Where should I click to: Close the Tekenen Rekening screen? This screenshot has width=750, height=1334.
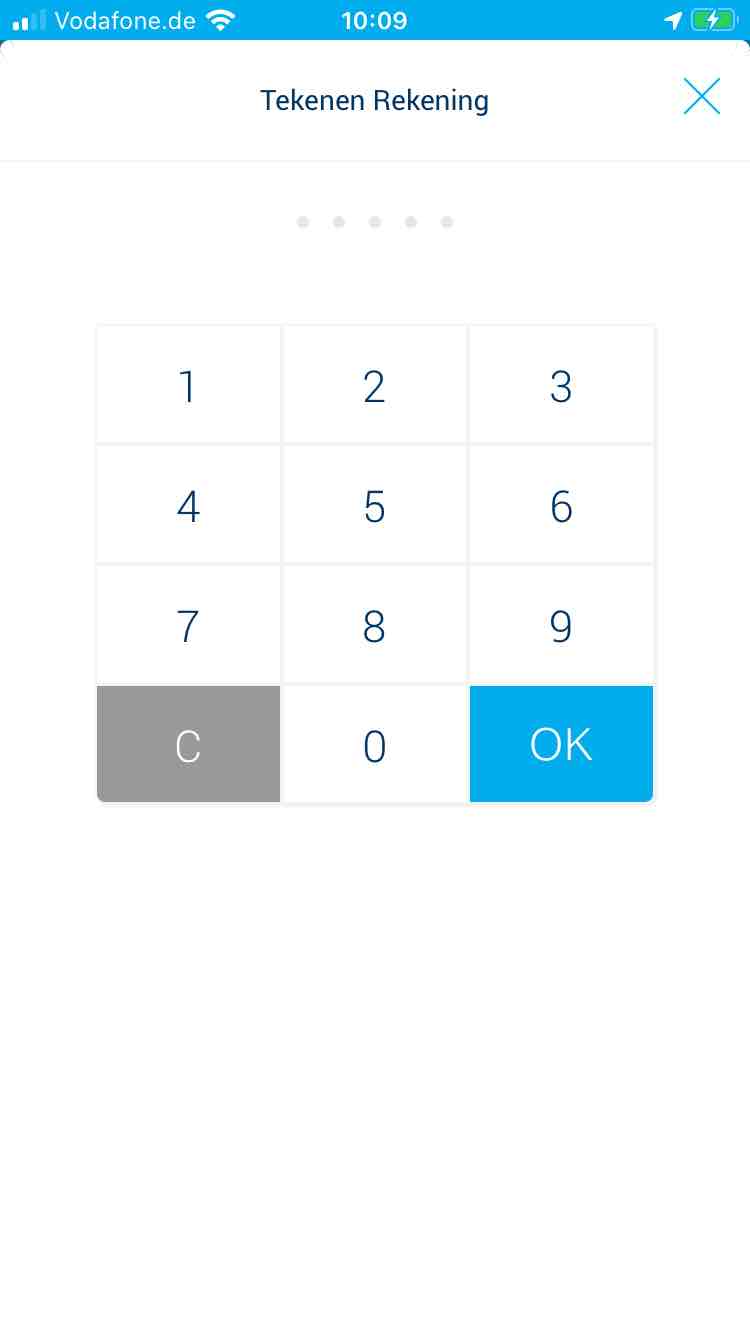702,97
